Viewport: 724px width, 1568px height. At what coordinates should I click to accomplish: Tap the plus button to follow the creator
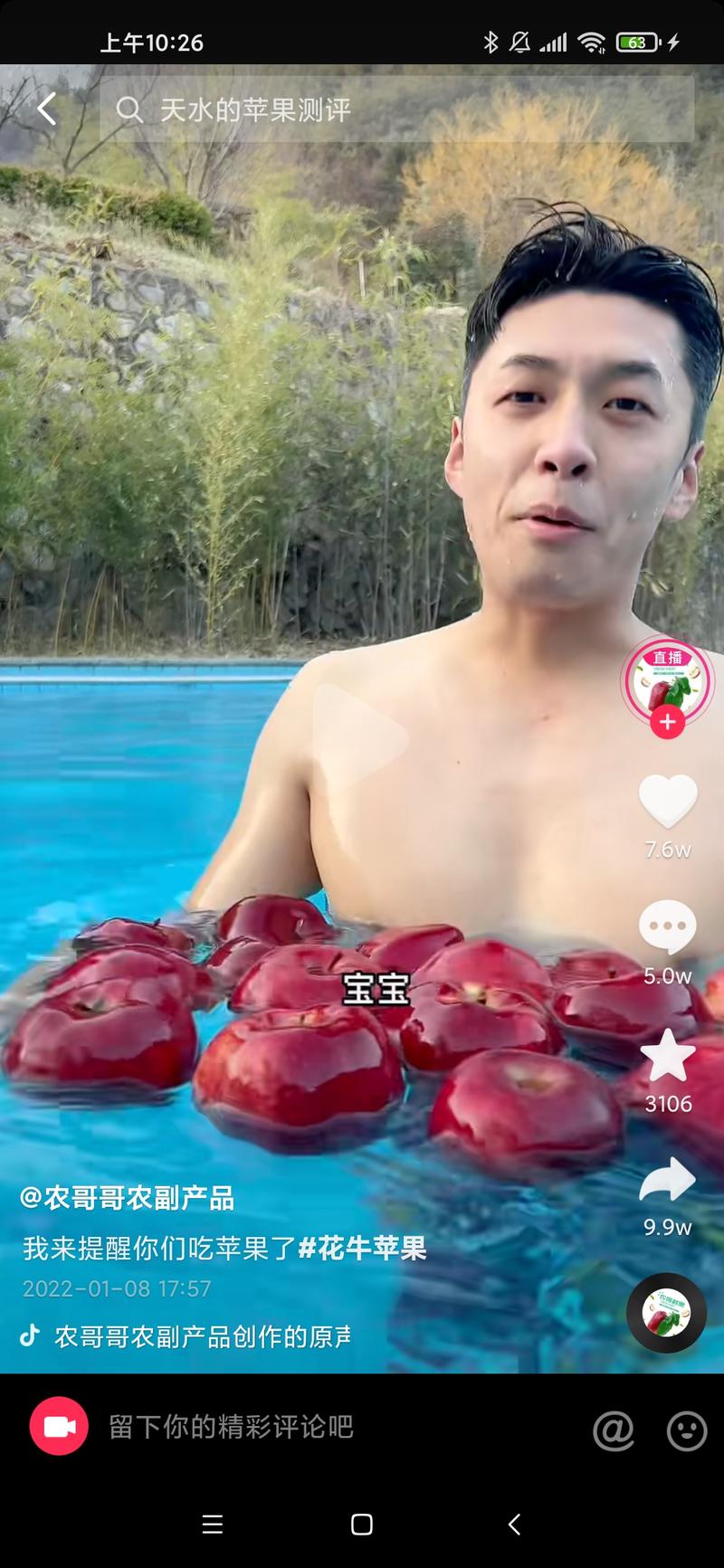[667, 723]
